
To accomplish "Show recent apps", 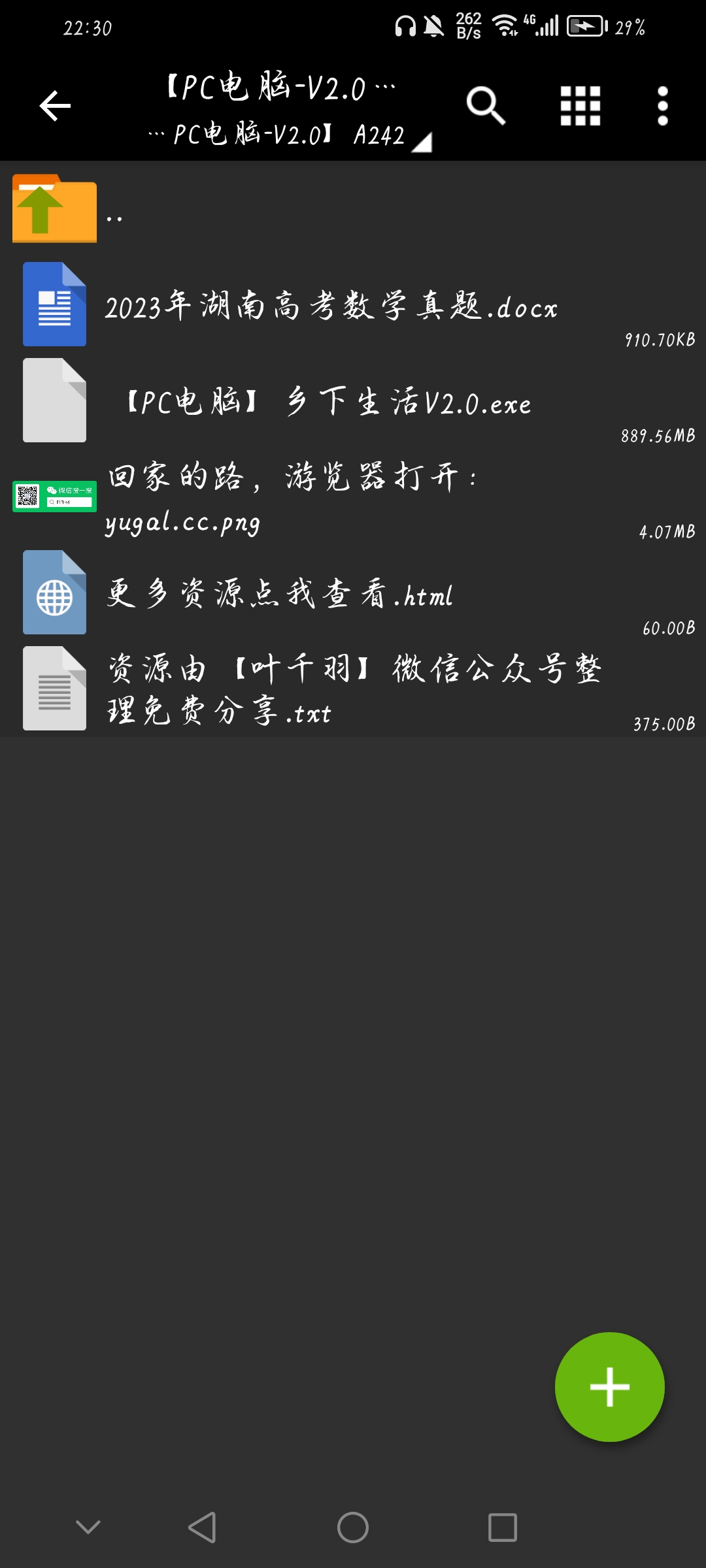I will click(x=503, y=1527).
